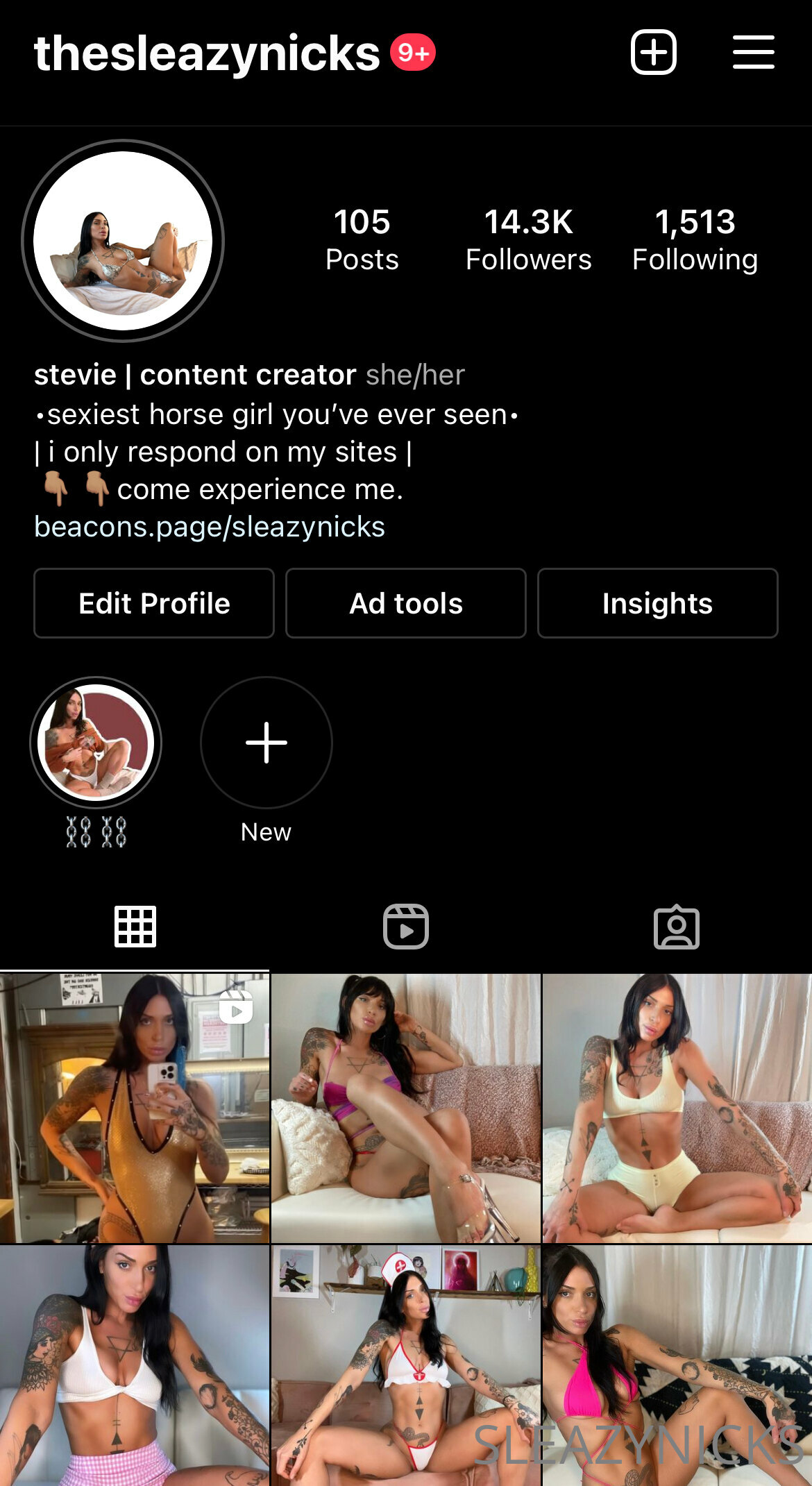Tap Edit Profile
Viewport: 812px width, 1486px height.
coord(154,603)
